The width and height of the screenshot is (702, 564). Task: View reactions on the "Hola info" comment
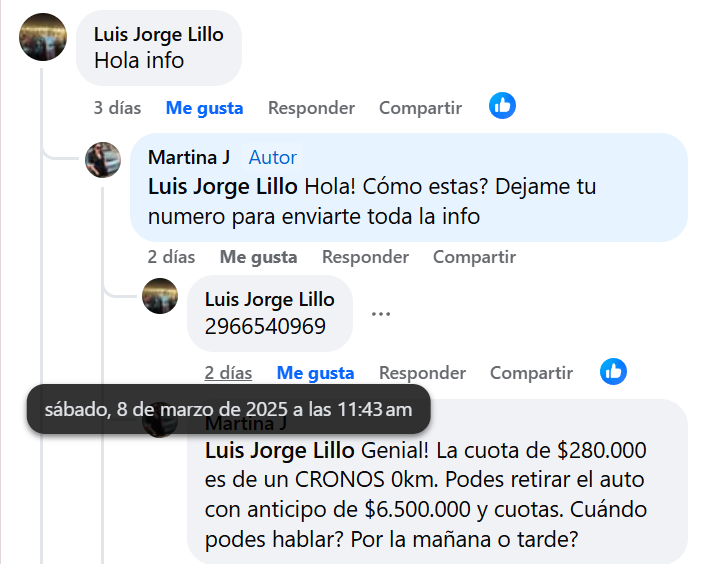click(x=502, y=105)
